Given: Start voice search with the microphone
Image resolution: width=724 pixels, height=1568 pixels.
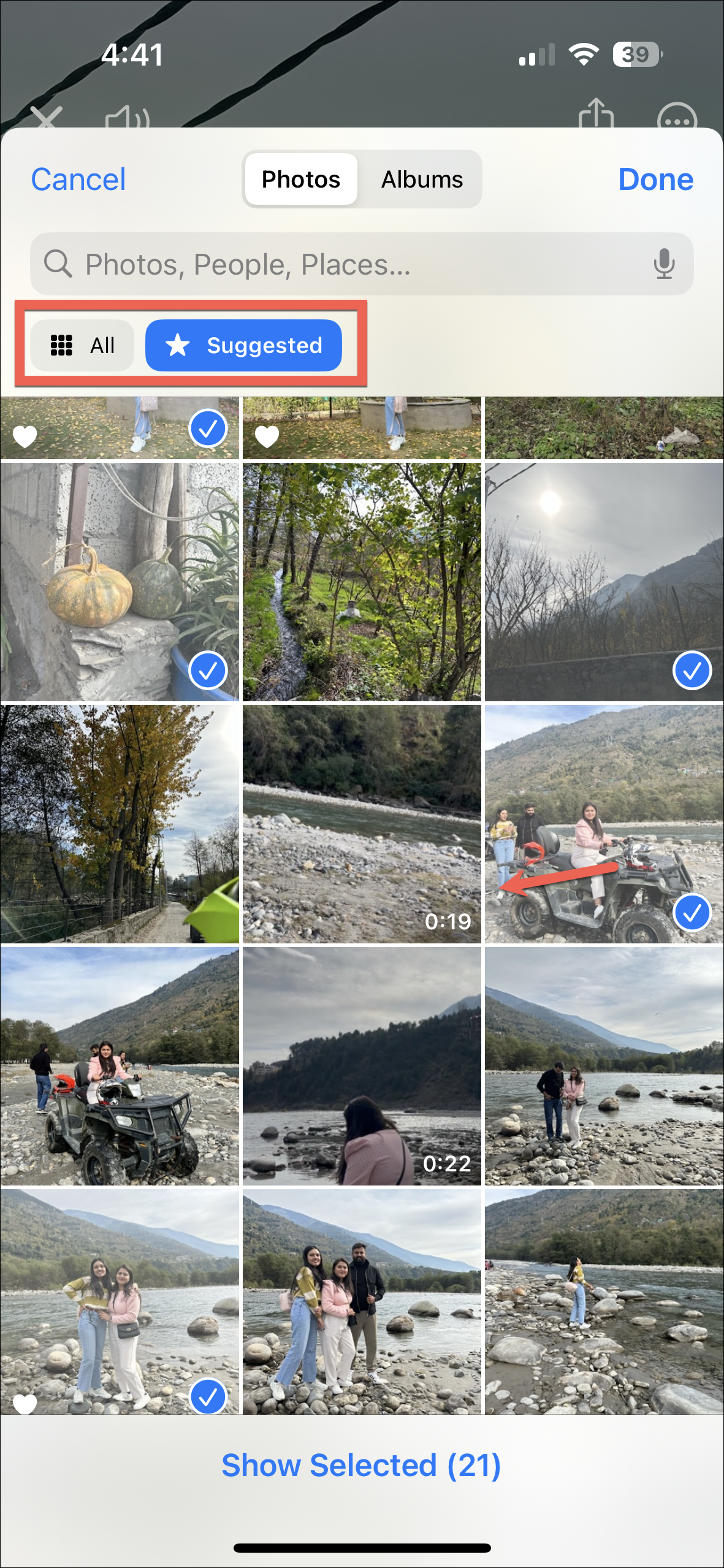Looking at the screenshot, I should (663, 264).
